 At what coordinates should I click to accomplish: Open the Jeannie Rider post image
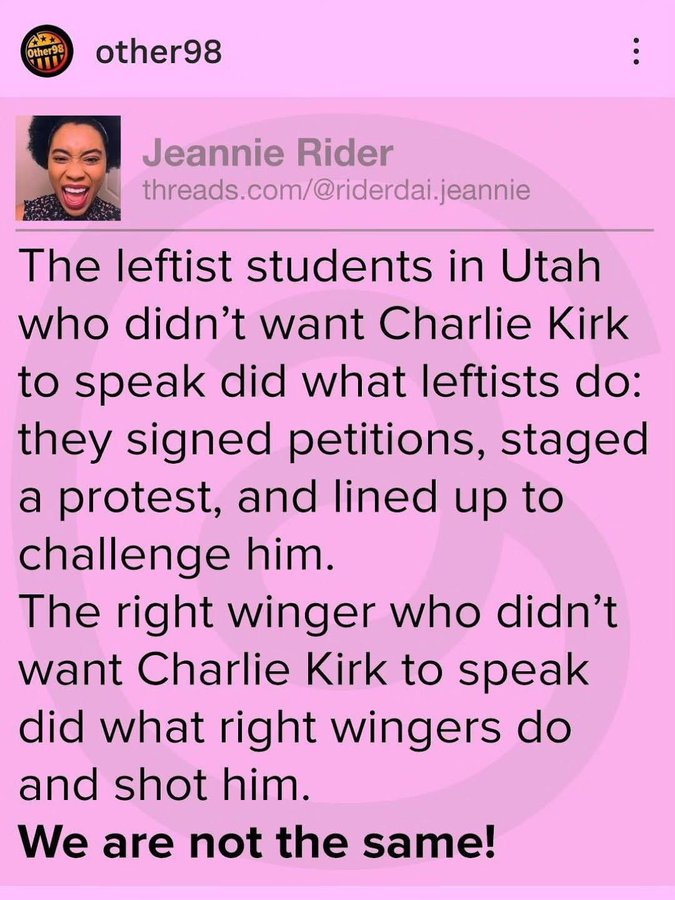tap(337, 490)
